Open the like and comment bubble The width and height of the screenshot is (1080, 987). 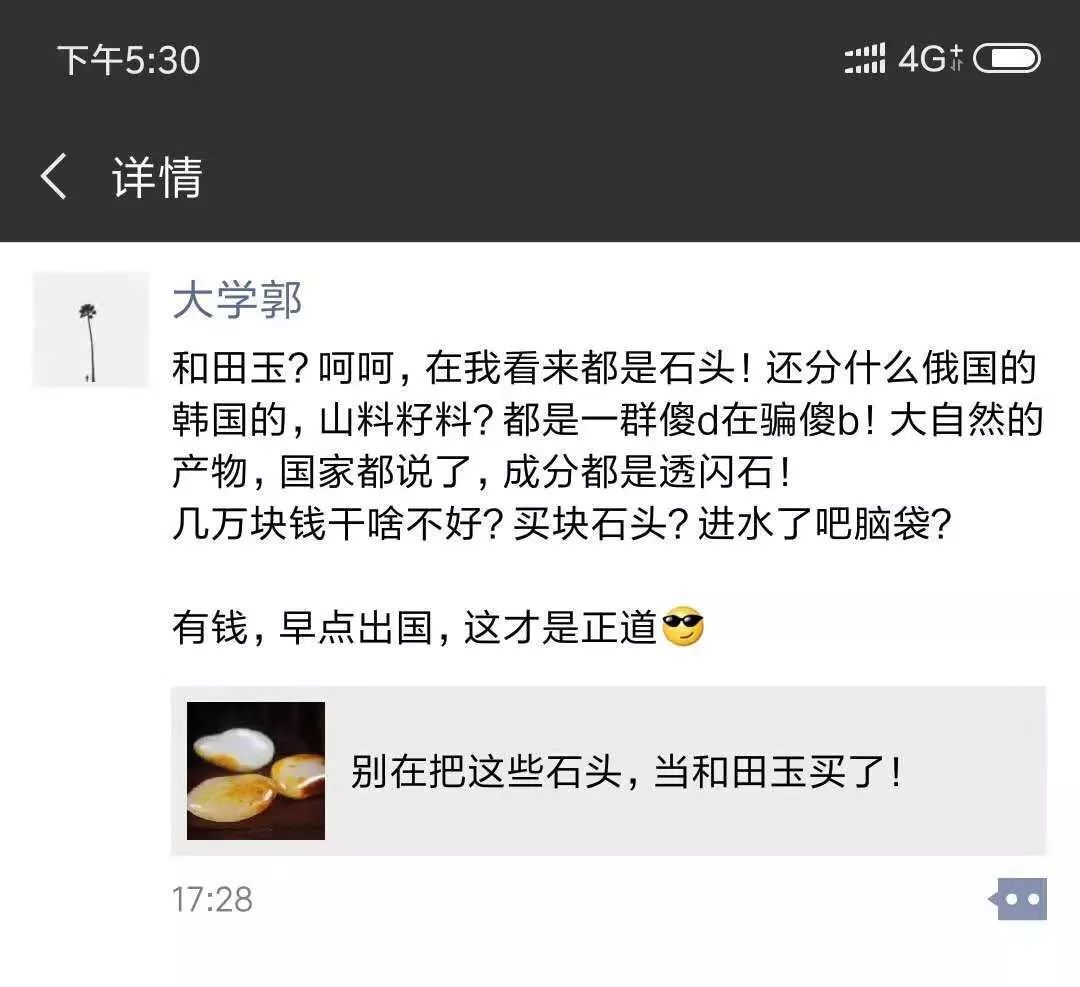click(1019, 899)
